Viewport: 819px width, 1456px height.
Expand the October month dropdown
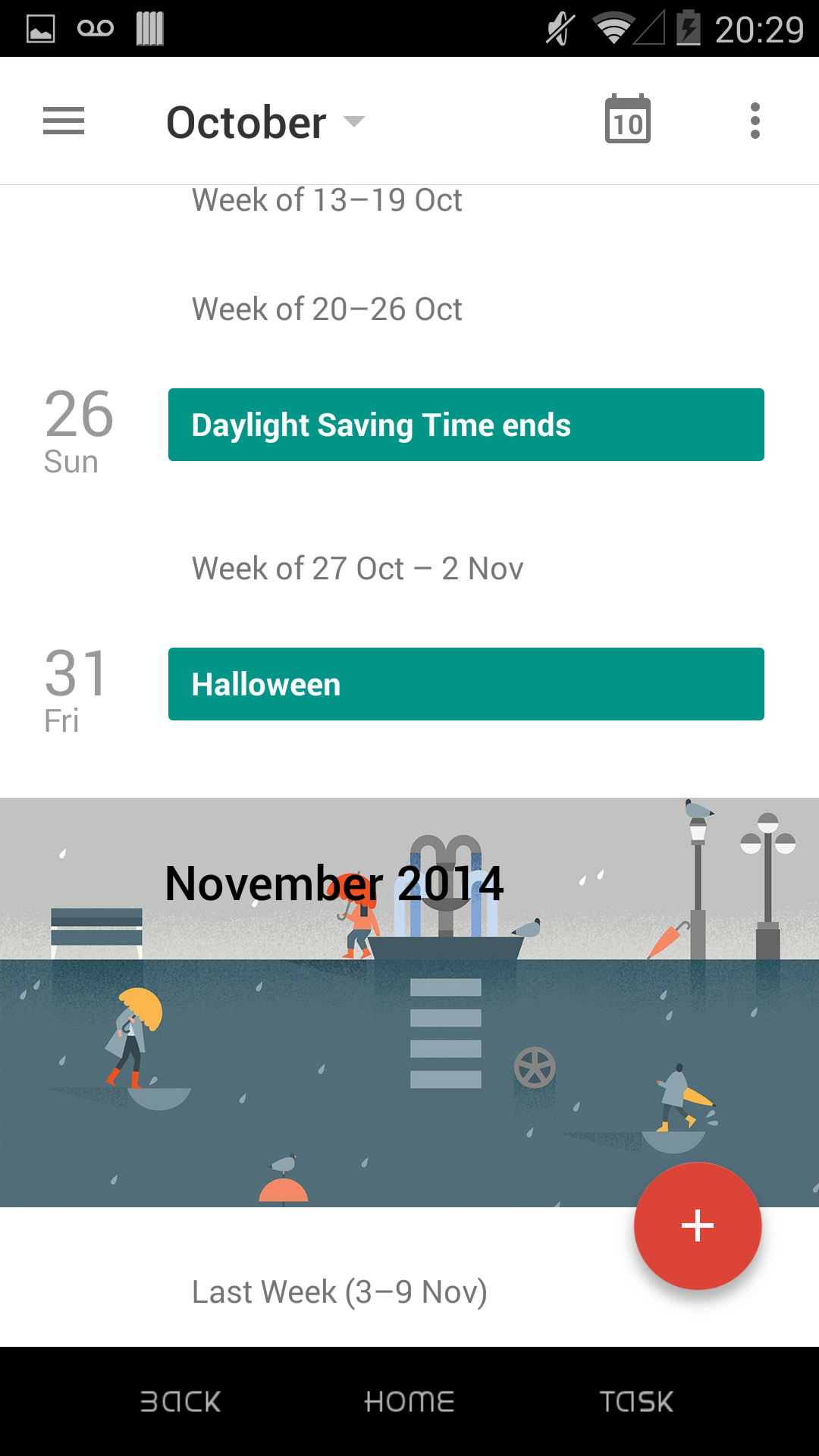[265, 122]
